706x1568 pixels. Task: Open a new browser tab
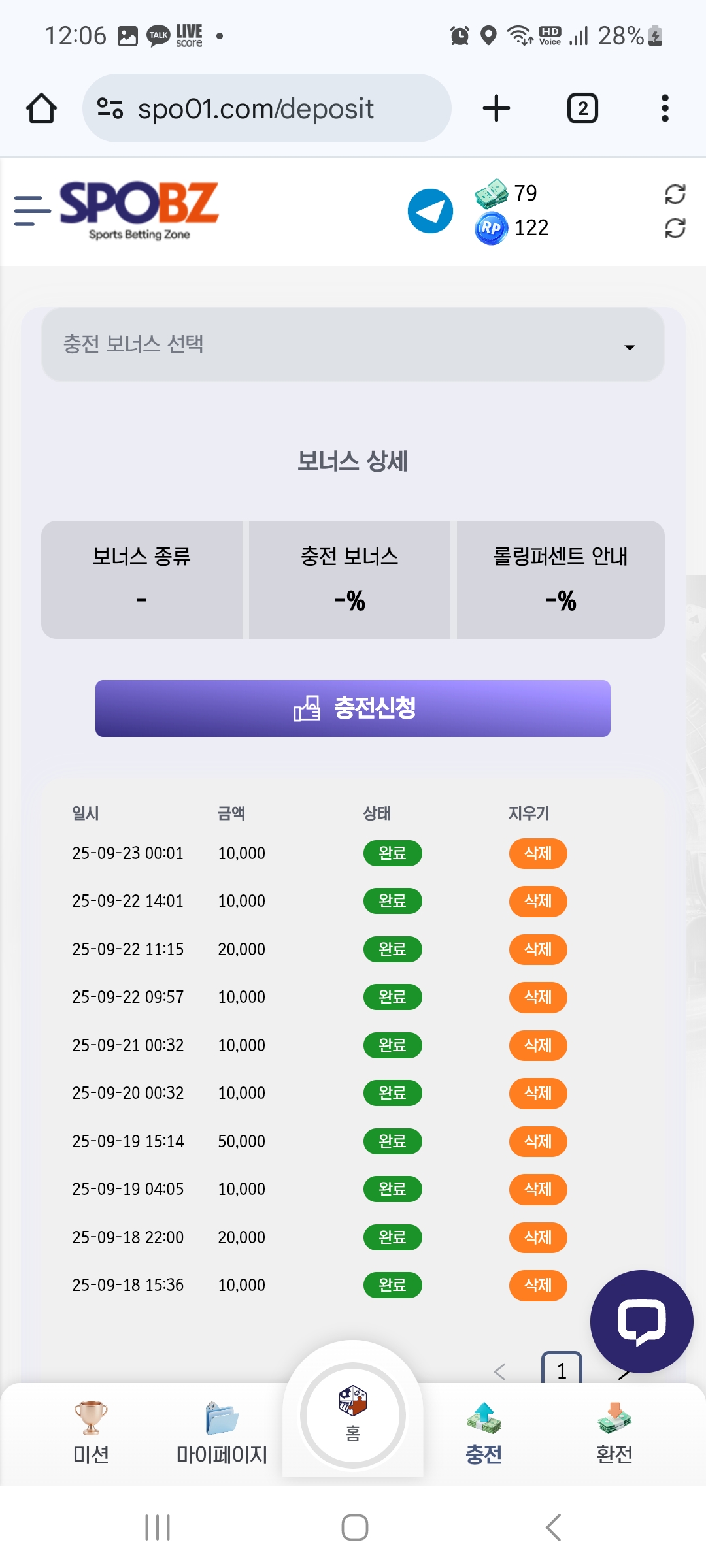coord(496,108)
